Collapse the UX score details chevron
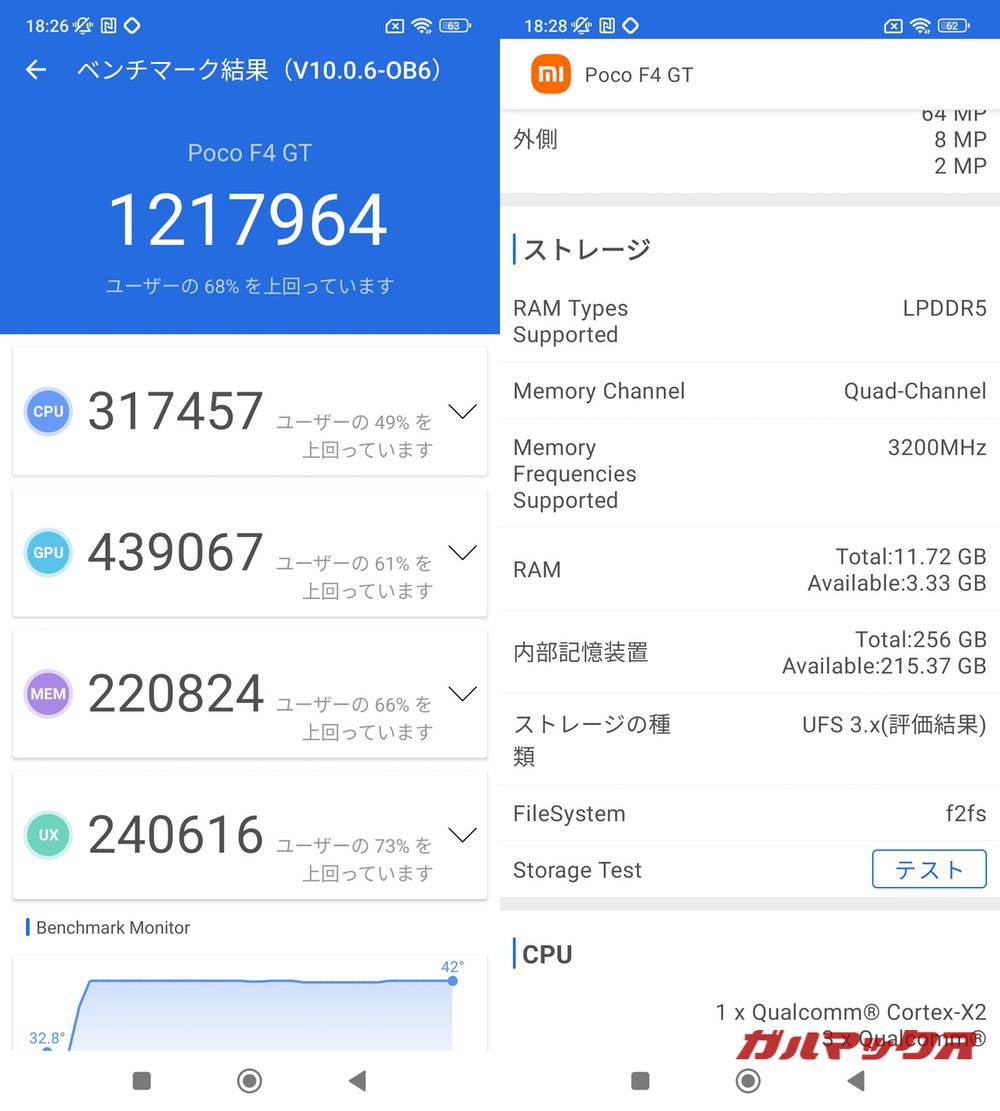1000x1111 pixels. pos(462,835)
